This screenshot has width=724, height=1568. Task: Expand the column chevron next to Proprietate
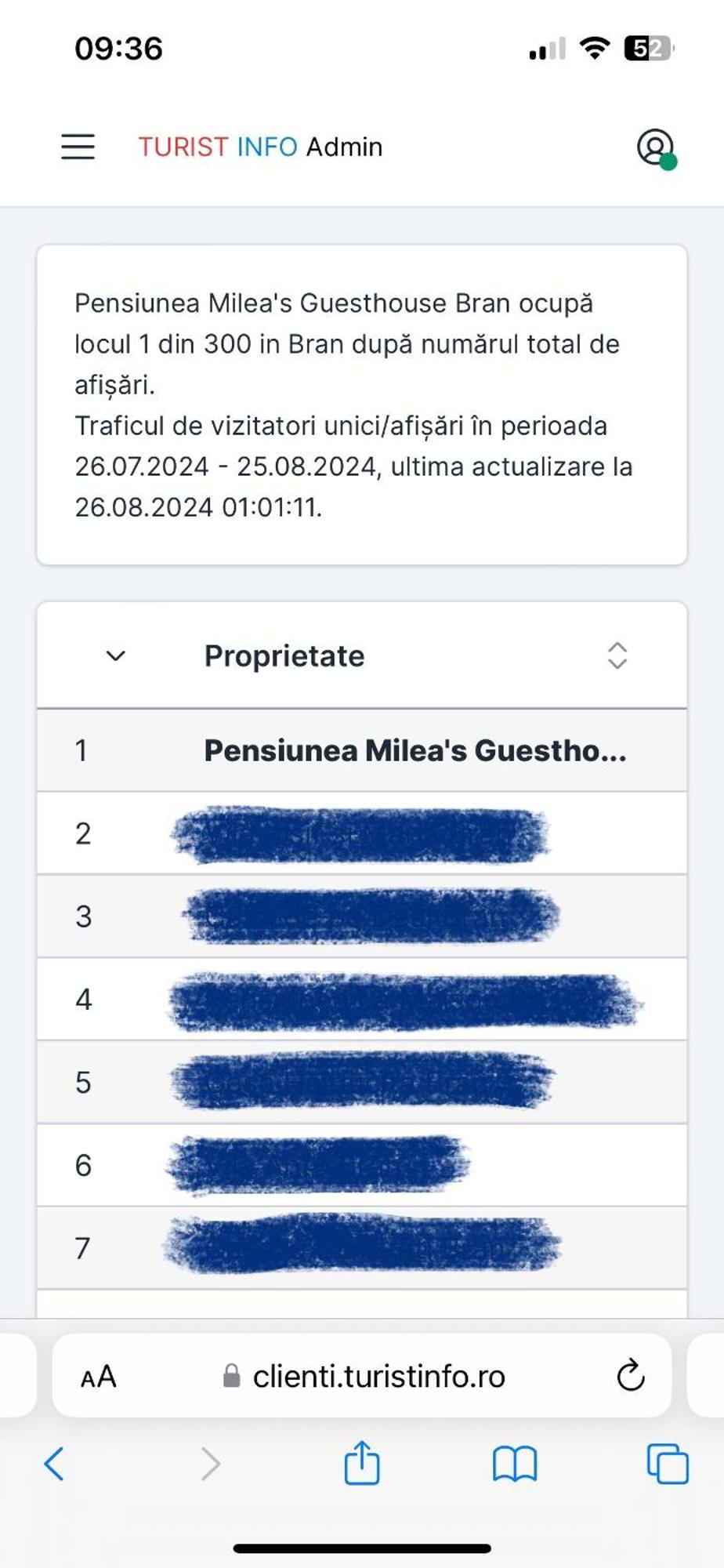coord(116,655)
